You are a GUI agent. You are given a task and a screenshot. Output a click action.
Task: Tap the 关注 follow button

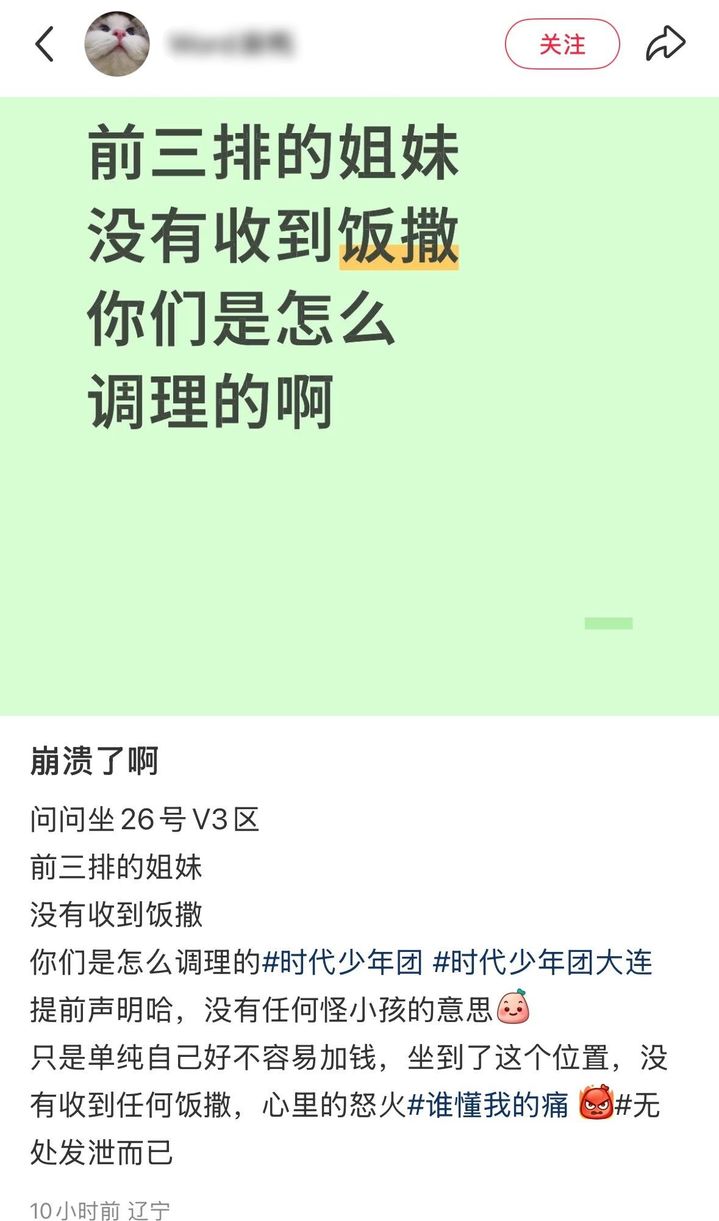[562, 44]
